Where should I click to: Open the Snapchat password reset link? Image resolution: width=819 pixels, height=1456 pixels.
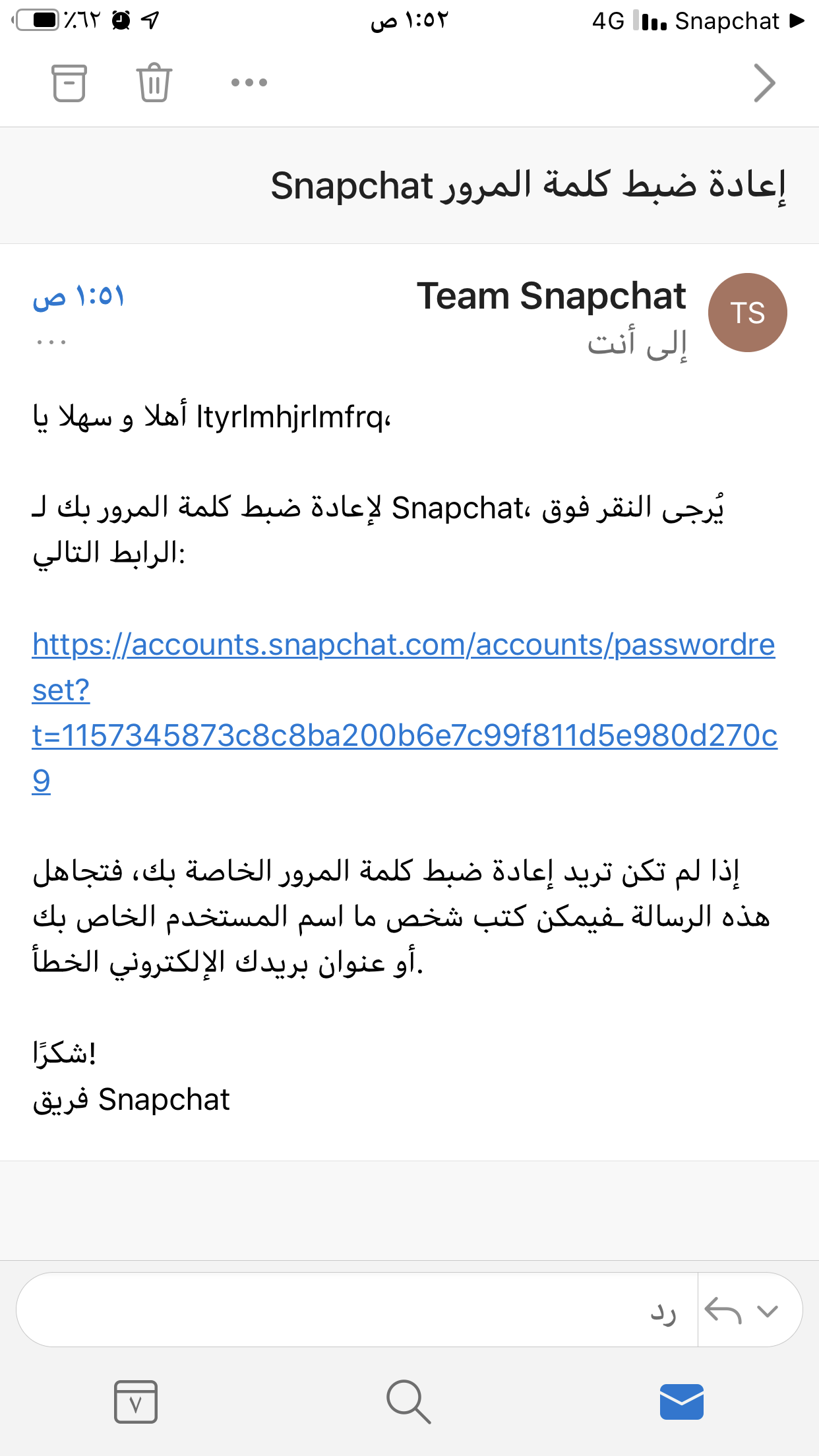(x=404, y=712)
